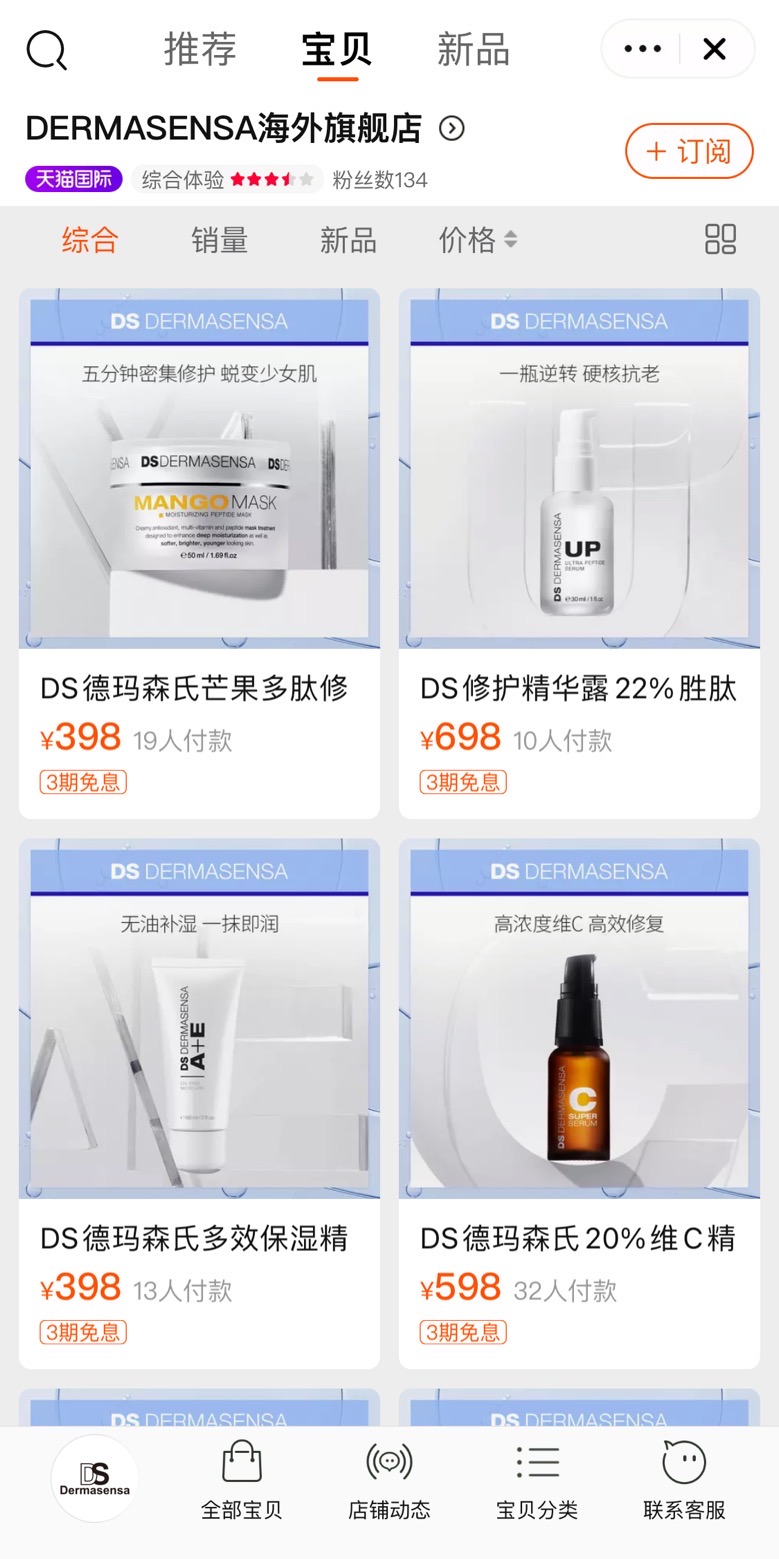The image size is (779, 1559).
Task: Click the 店铺动态 broadcast icon
Action: point(389,1462)
